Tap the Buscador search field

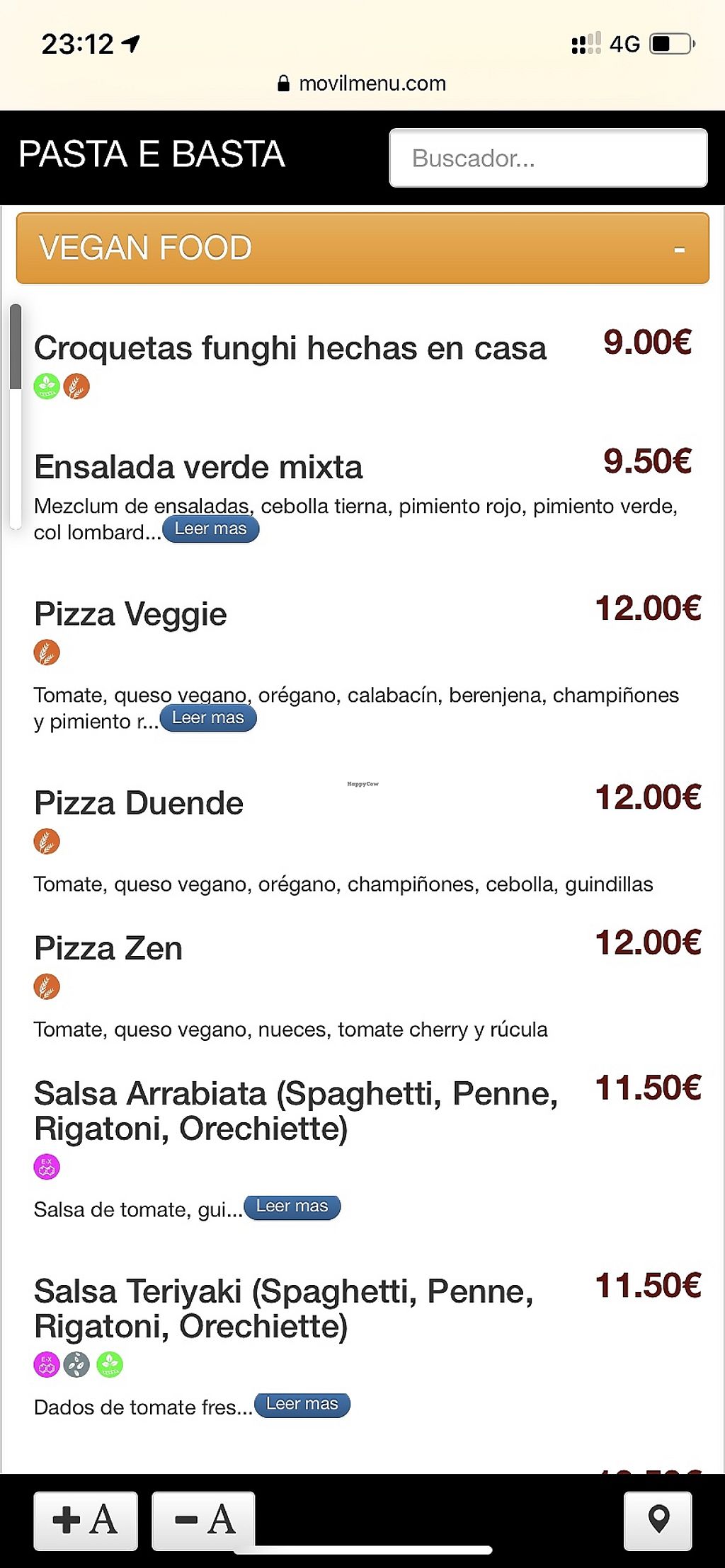pos(548,158)
